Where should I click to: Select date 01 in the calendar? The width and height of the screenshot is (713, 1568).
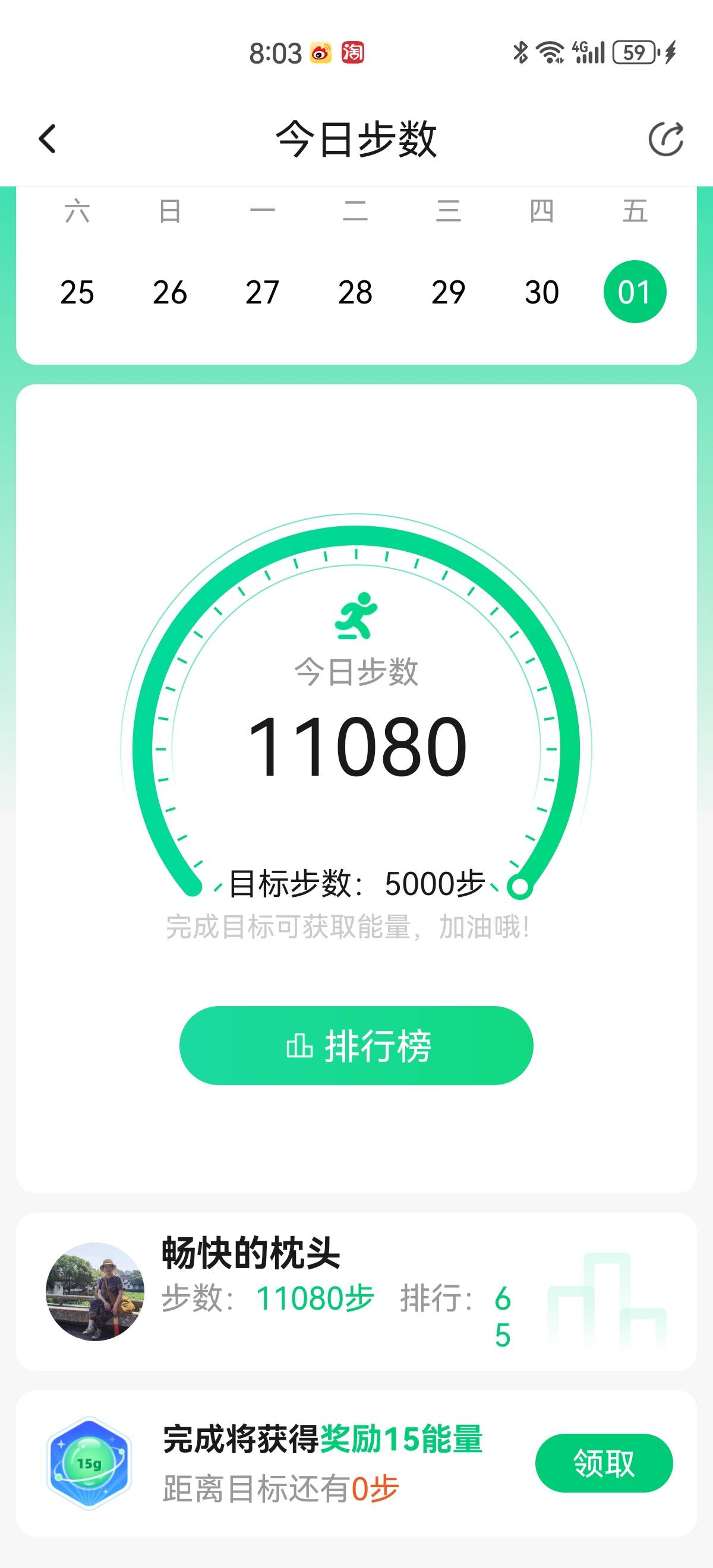[x=633, y=291]
